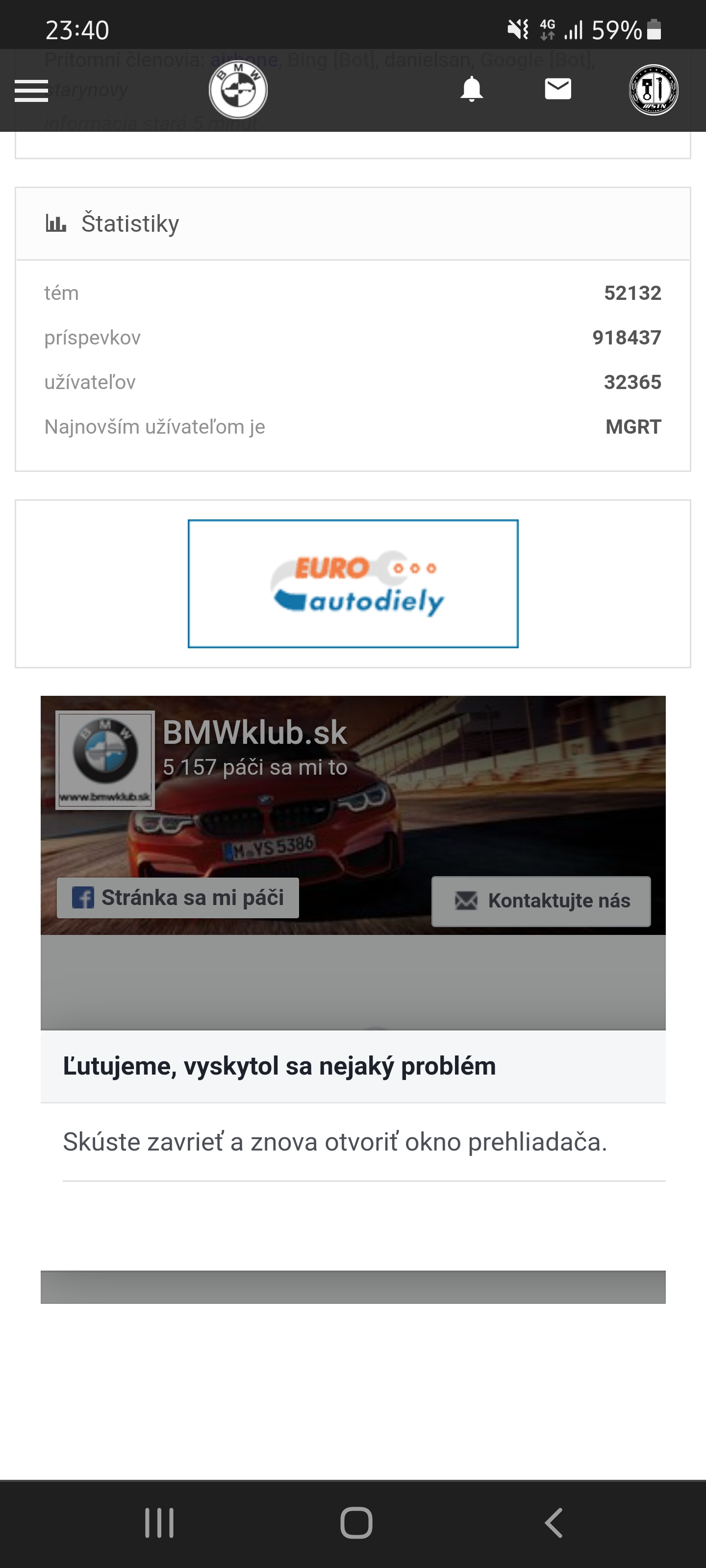Tap the BMW klub logo in header
The width and height of the screenshot is (706, 1568).
click(x=238, y=91)
